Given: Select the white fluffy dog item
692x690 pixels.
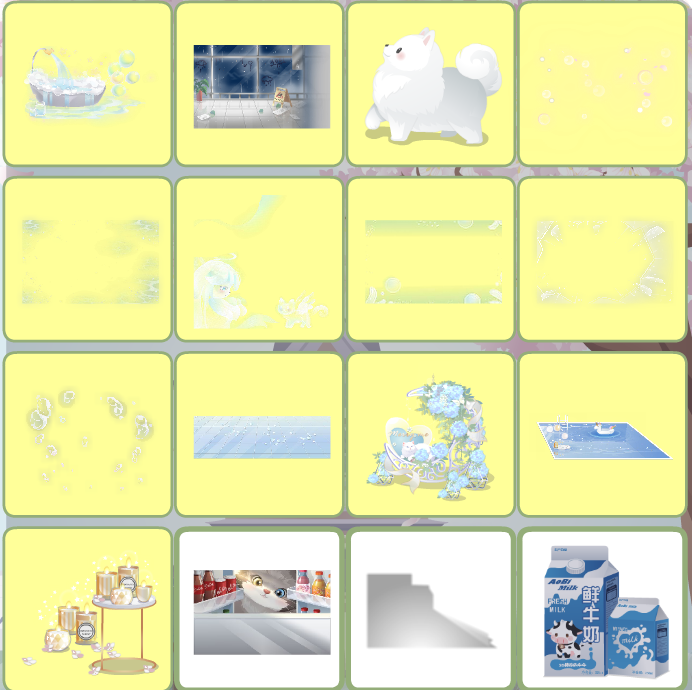Looking at the screenshot, I should 431,85.
